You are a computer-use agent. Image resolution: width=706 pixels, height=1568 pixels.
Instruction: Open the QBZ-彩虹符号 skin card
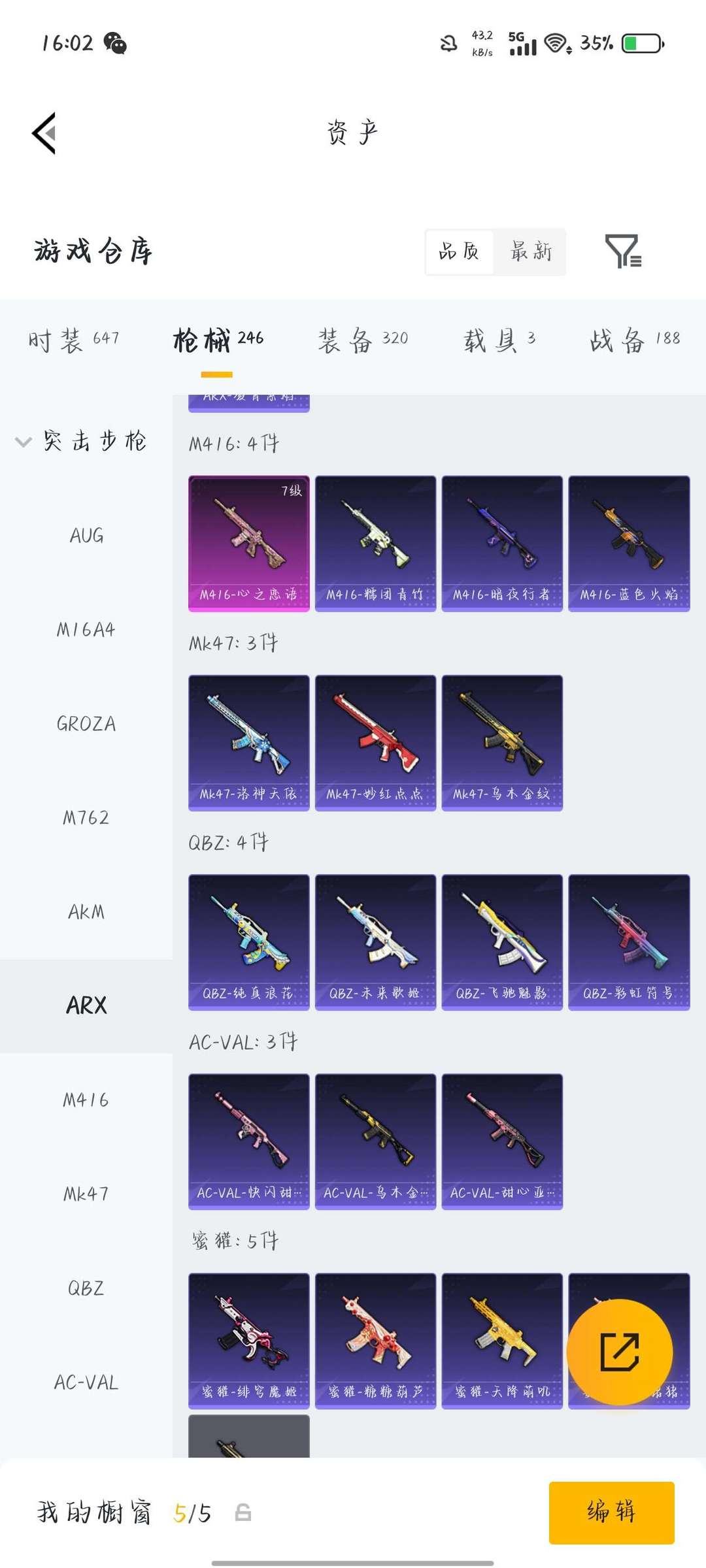pos(629,942)
